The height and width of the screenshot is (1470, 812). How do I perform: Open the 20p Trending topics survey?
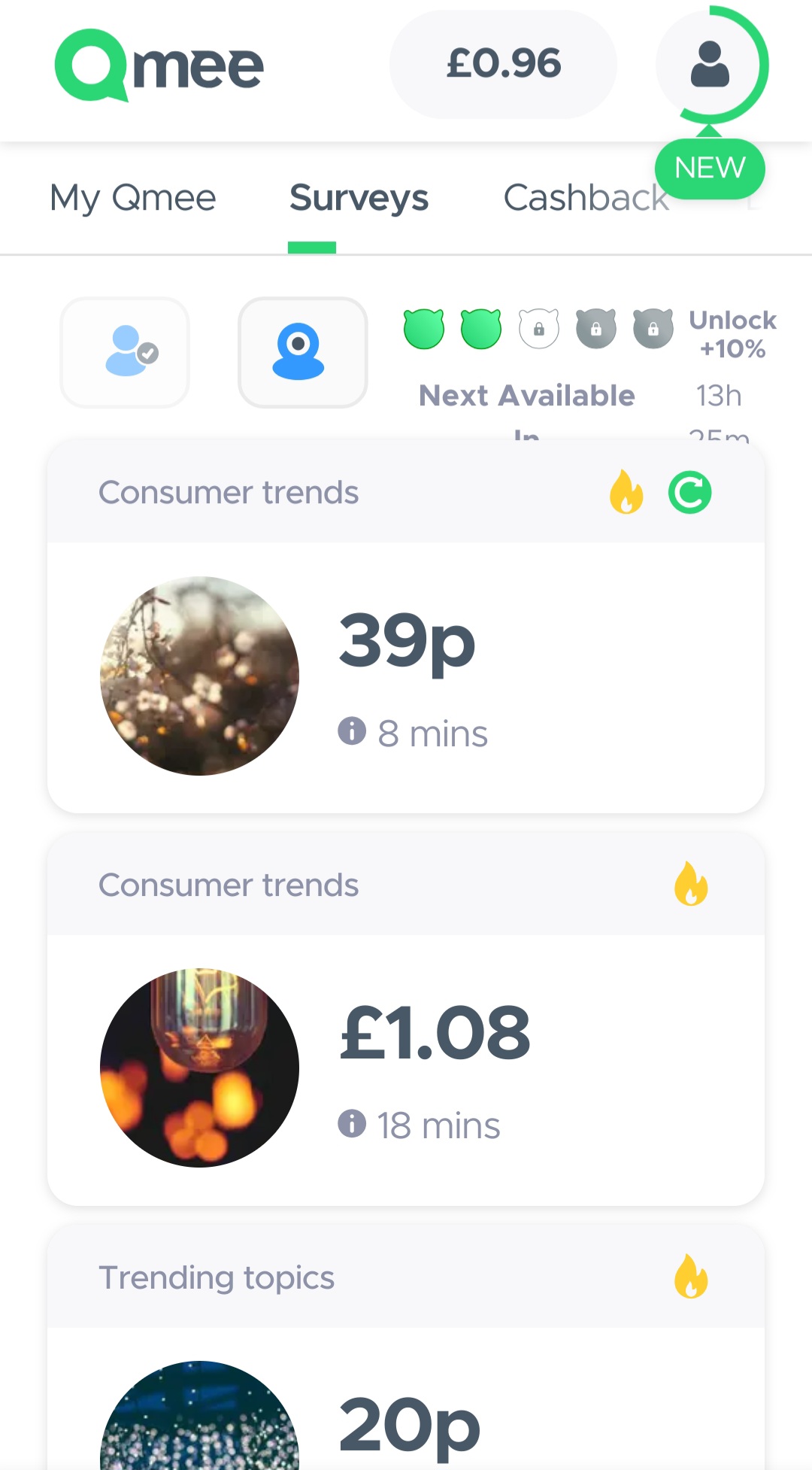[406, 1347]
